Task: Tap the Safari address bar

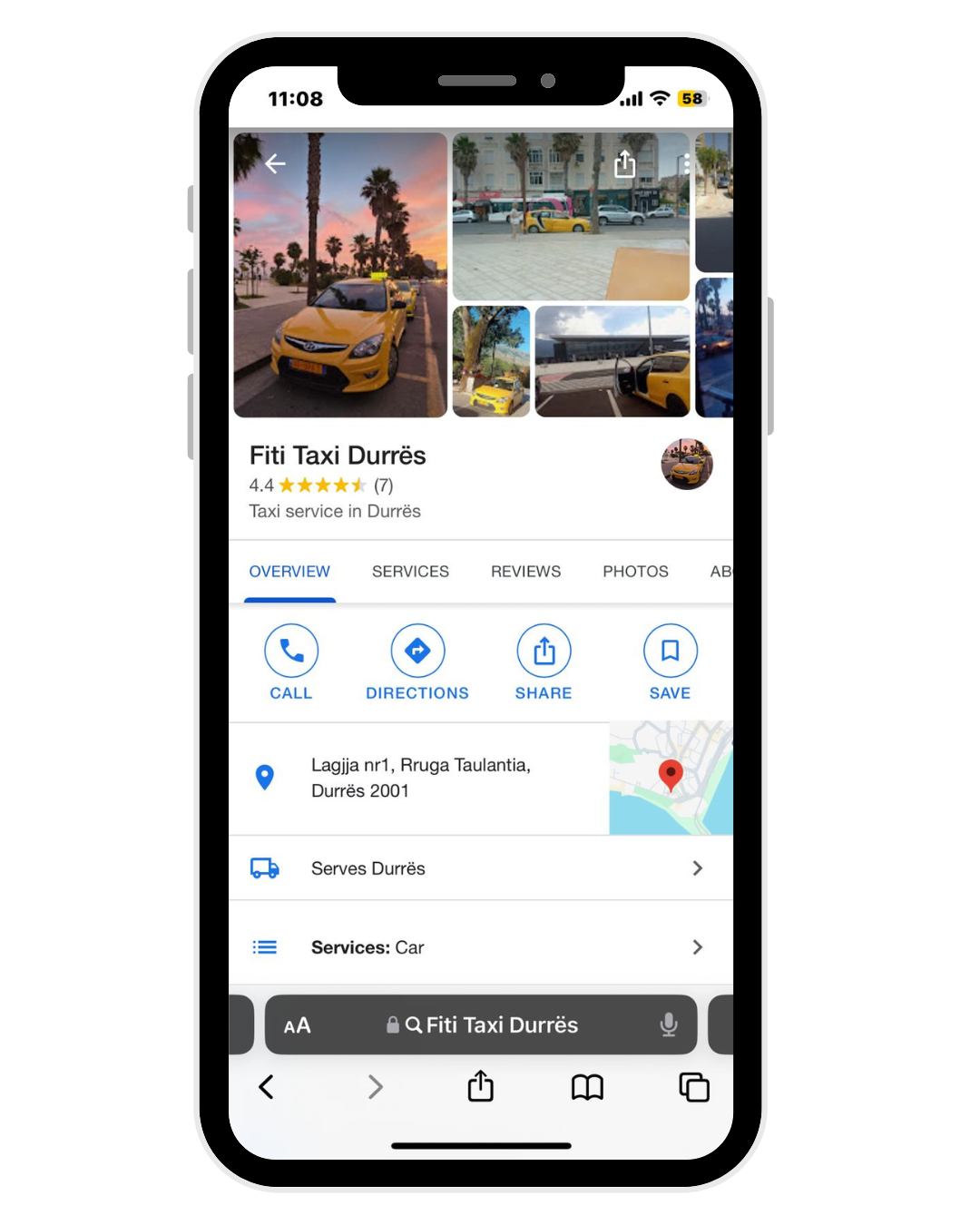Action: [490, 1025]
